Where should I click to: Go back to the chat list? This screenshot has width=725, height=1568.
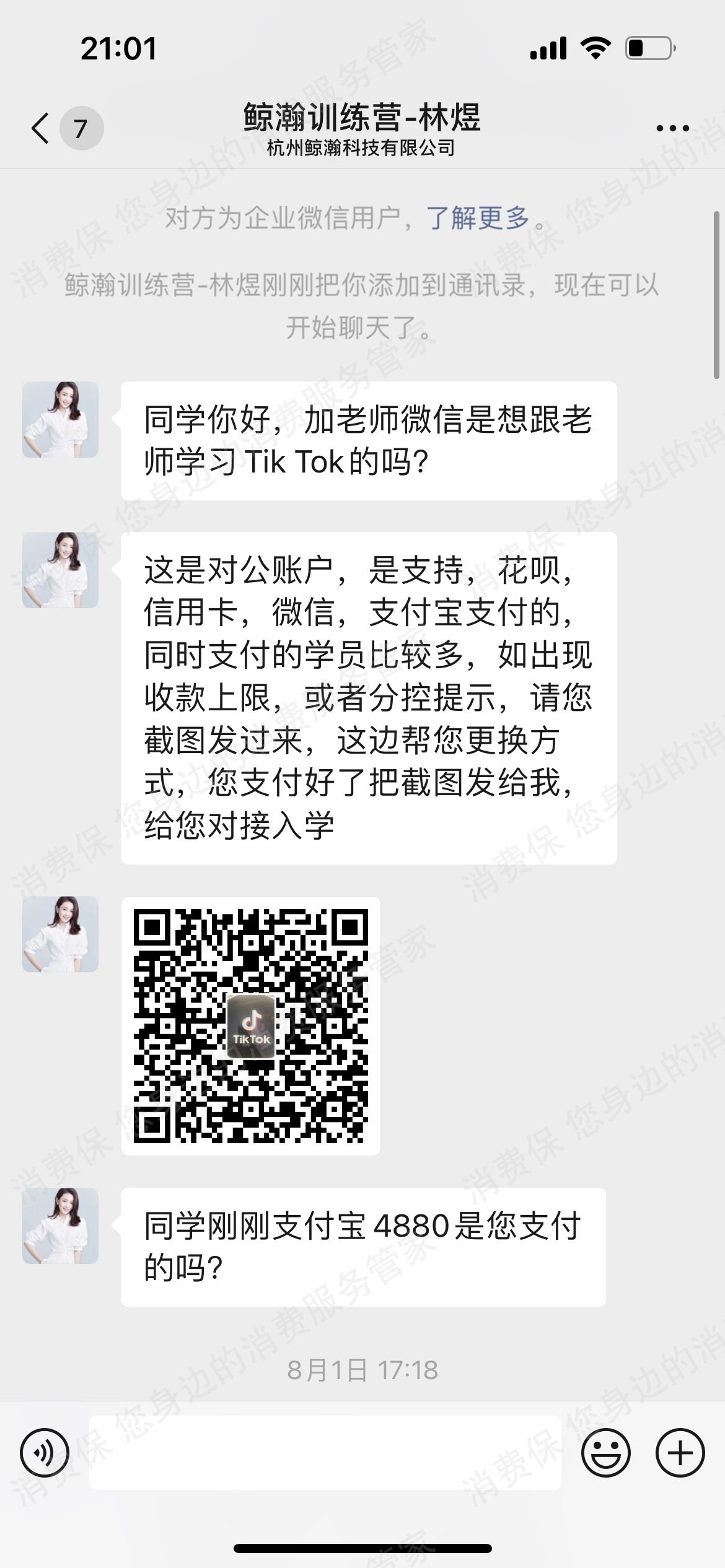pos(42,129)
